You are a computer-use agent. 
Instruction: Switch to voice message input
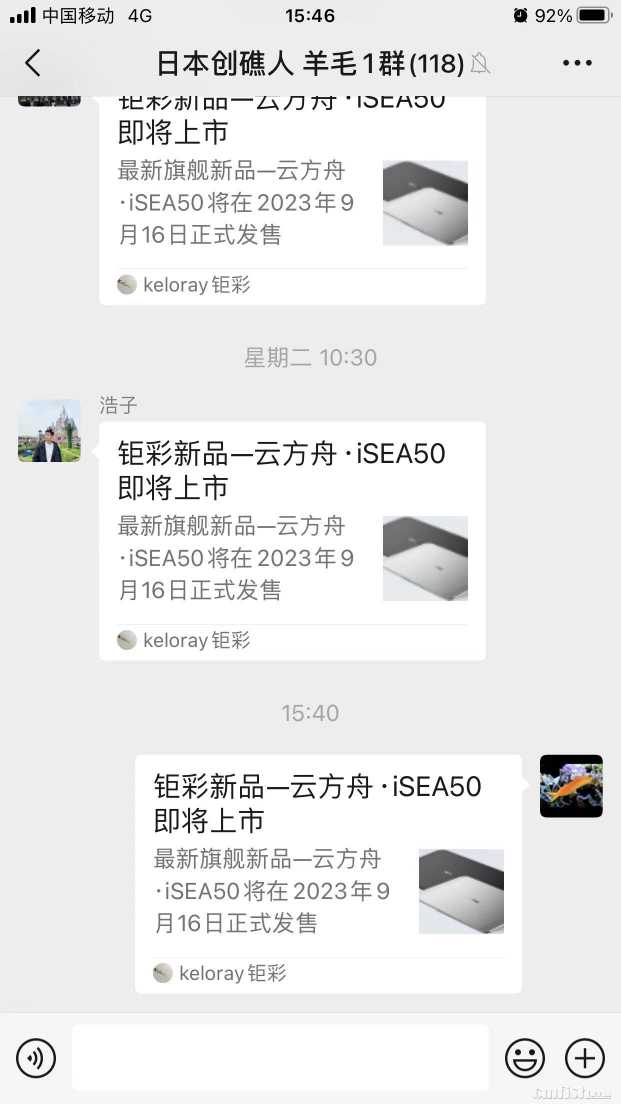click(36, 1058)
